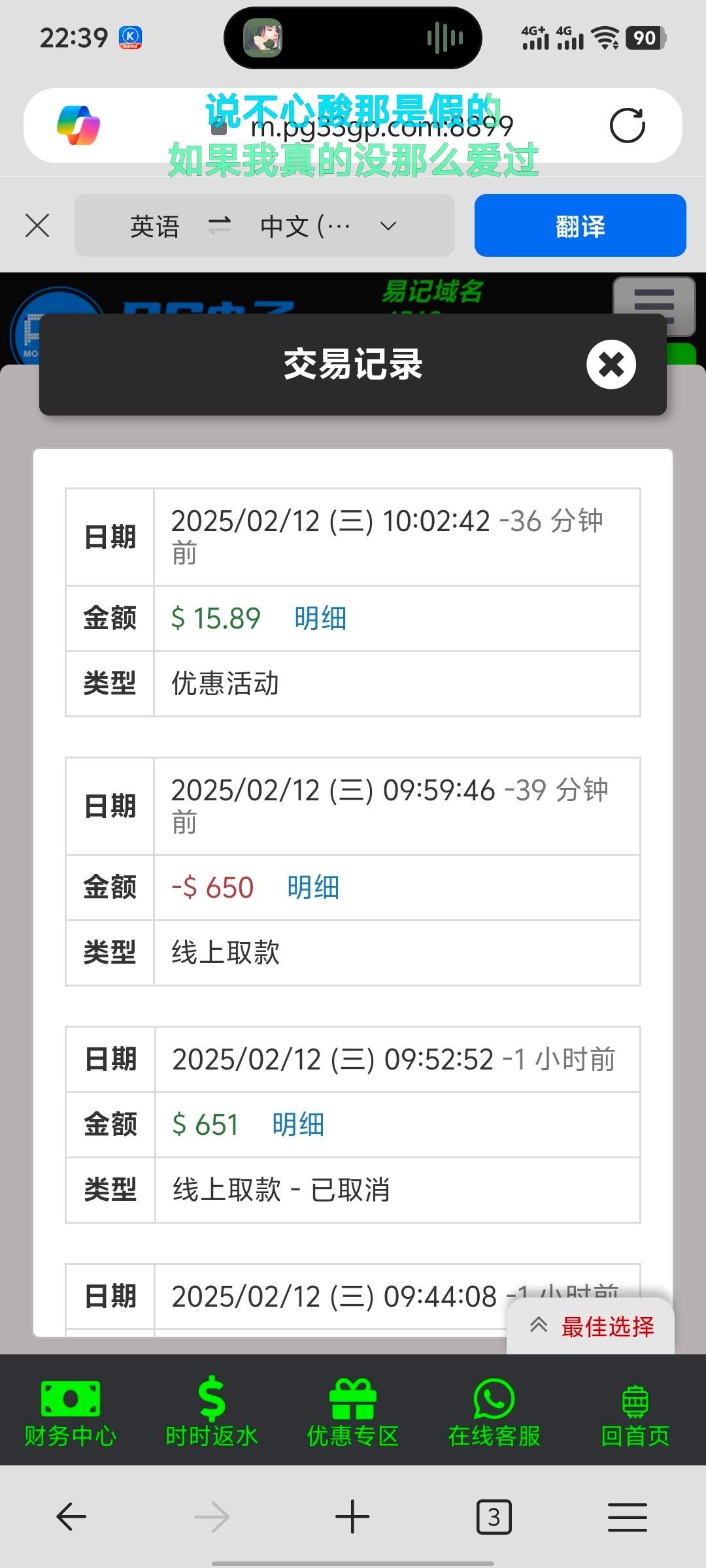The height and width of the screenshot is (1568, 706).
Task: Go back with the browser back arrow
Action: [x=71, y=1516]
